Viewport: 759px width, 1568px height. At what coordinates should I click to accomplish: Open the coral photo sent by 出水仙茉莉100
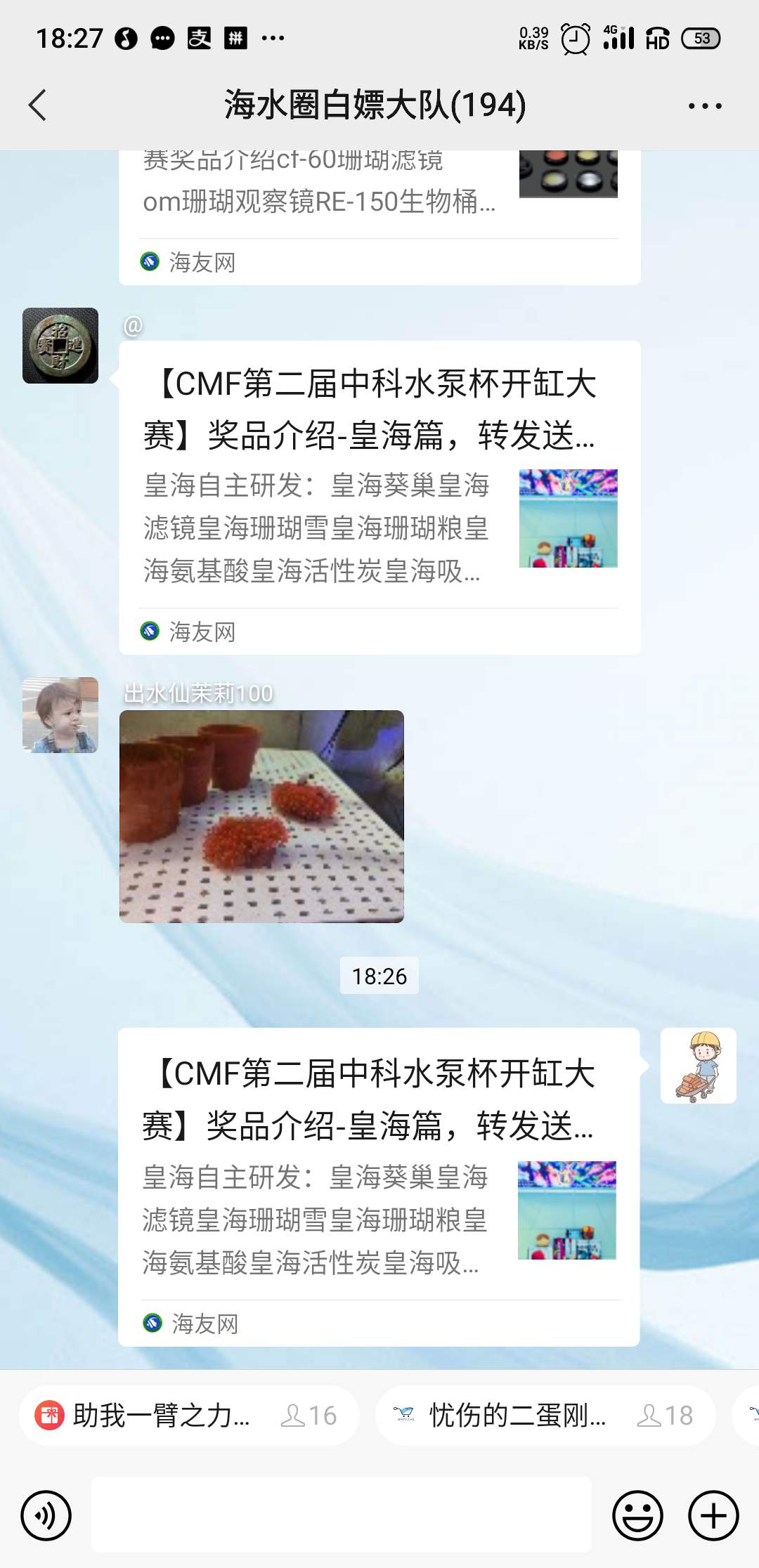click(261, 816)
